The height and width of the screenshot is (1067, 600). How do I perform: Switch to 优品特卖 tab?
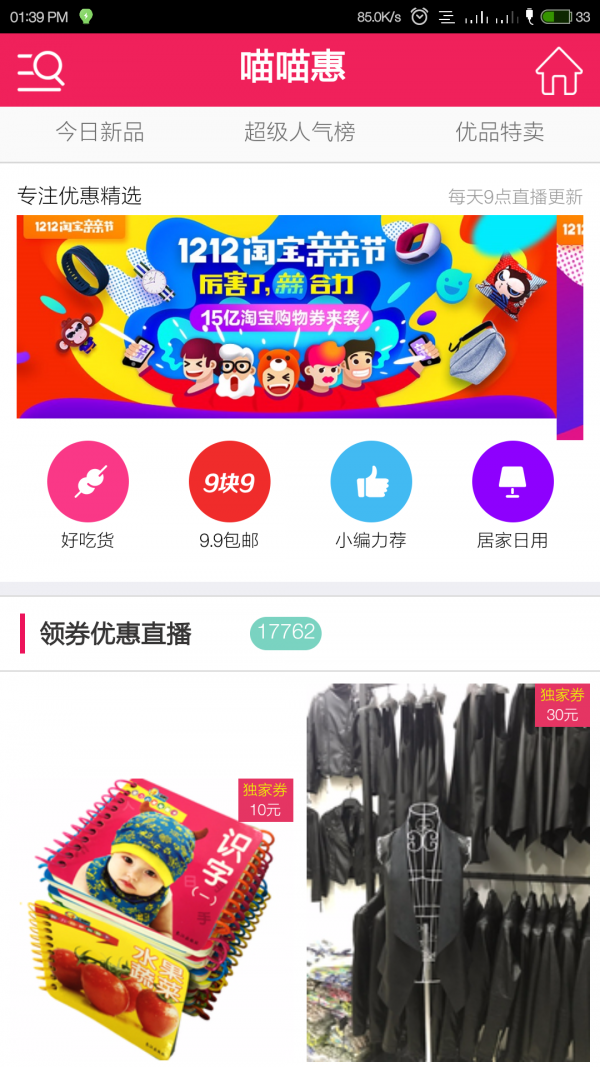click(x=499, y=132)
